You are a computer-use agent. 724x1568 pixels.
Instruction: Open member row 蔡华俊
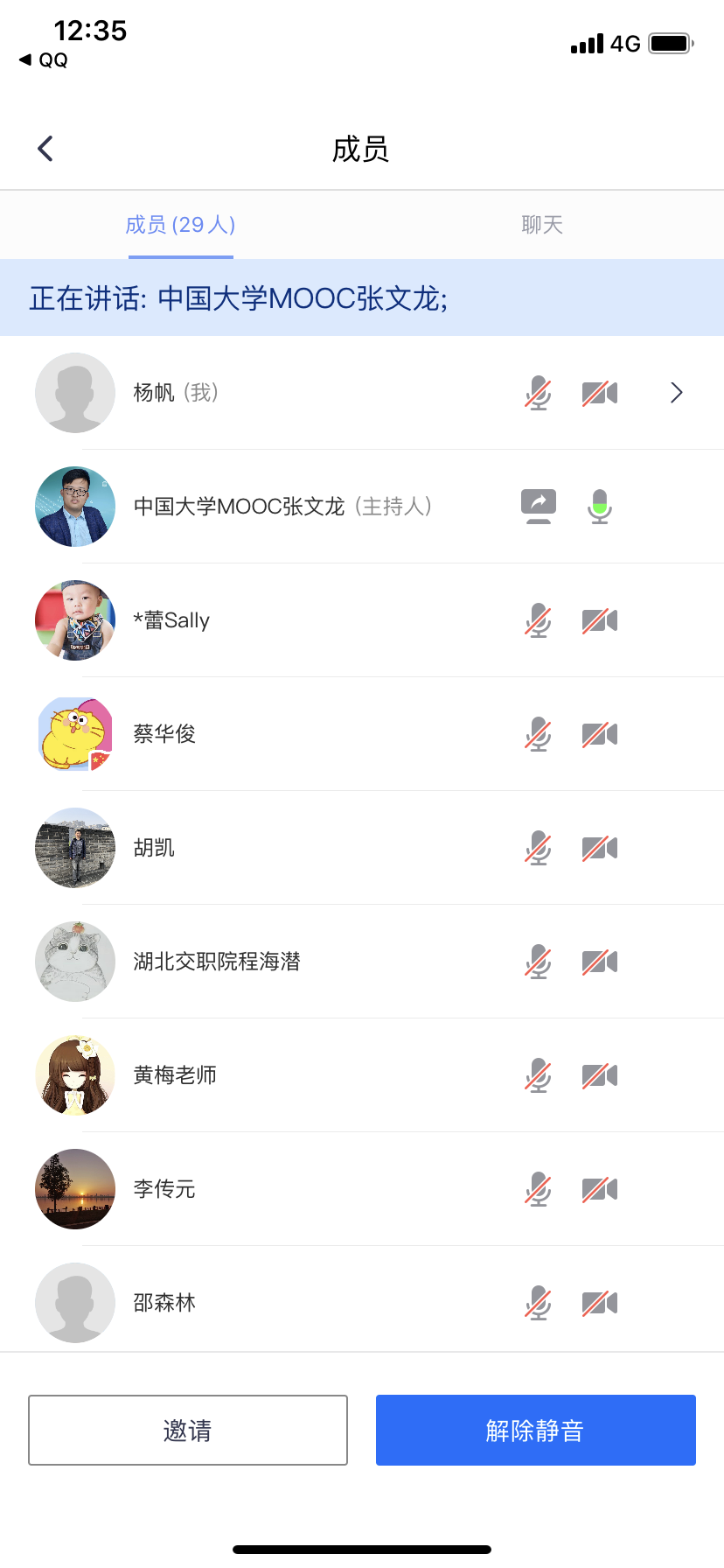(362, 734)
